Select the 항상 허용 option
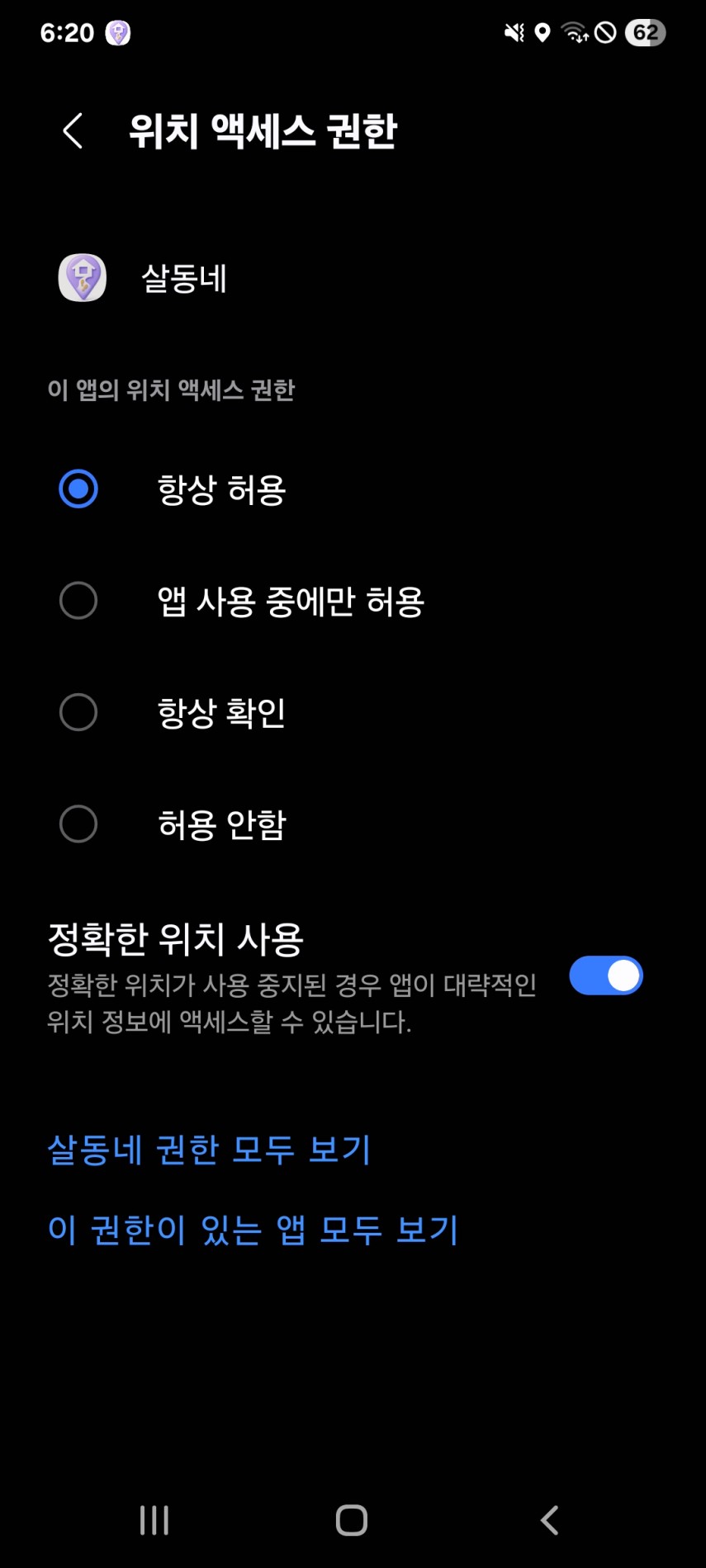706x1568 pixels. coord(79,489)
